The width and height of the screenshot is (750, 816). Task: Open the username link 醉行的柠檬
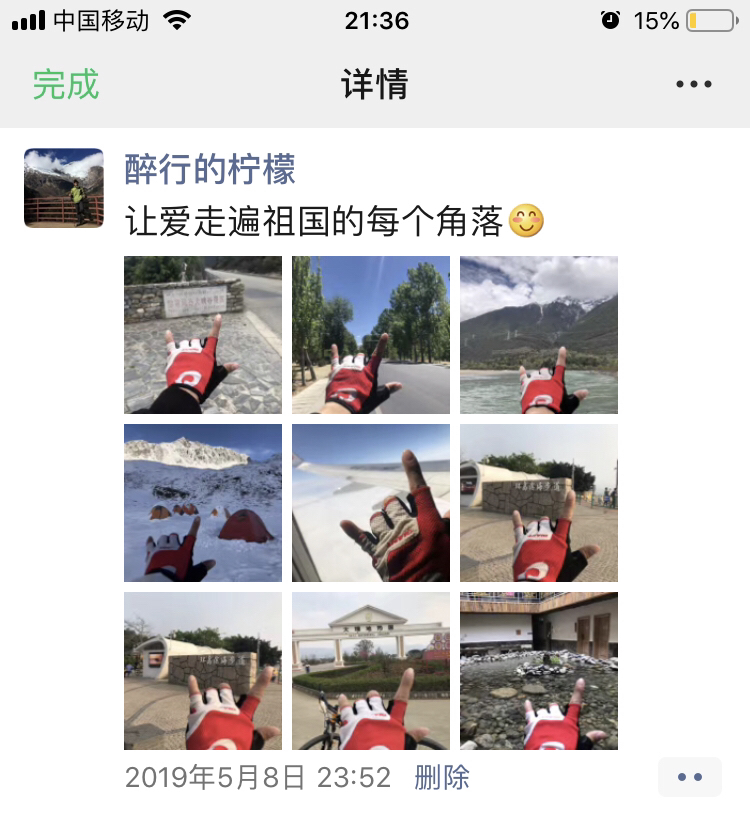[x=210, y=169]
